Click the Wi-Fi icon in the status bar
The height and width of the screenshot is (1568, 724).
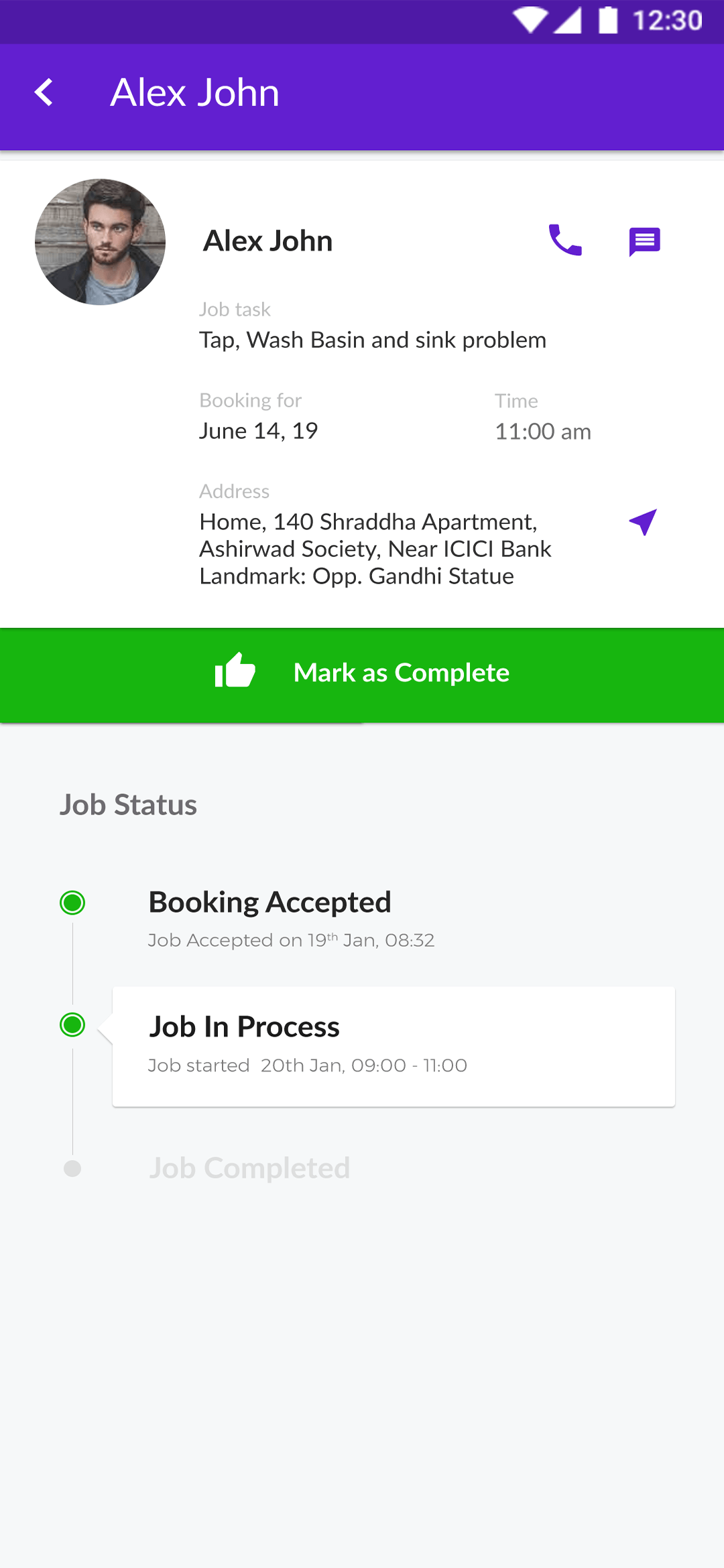[x=530, y=21]
